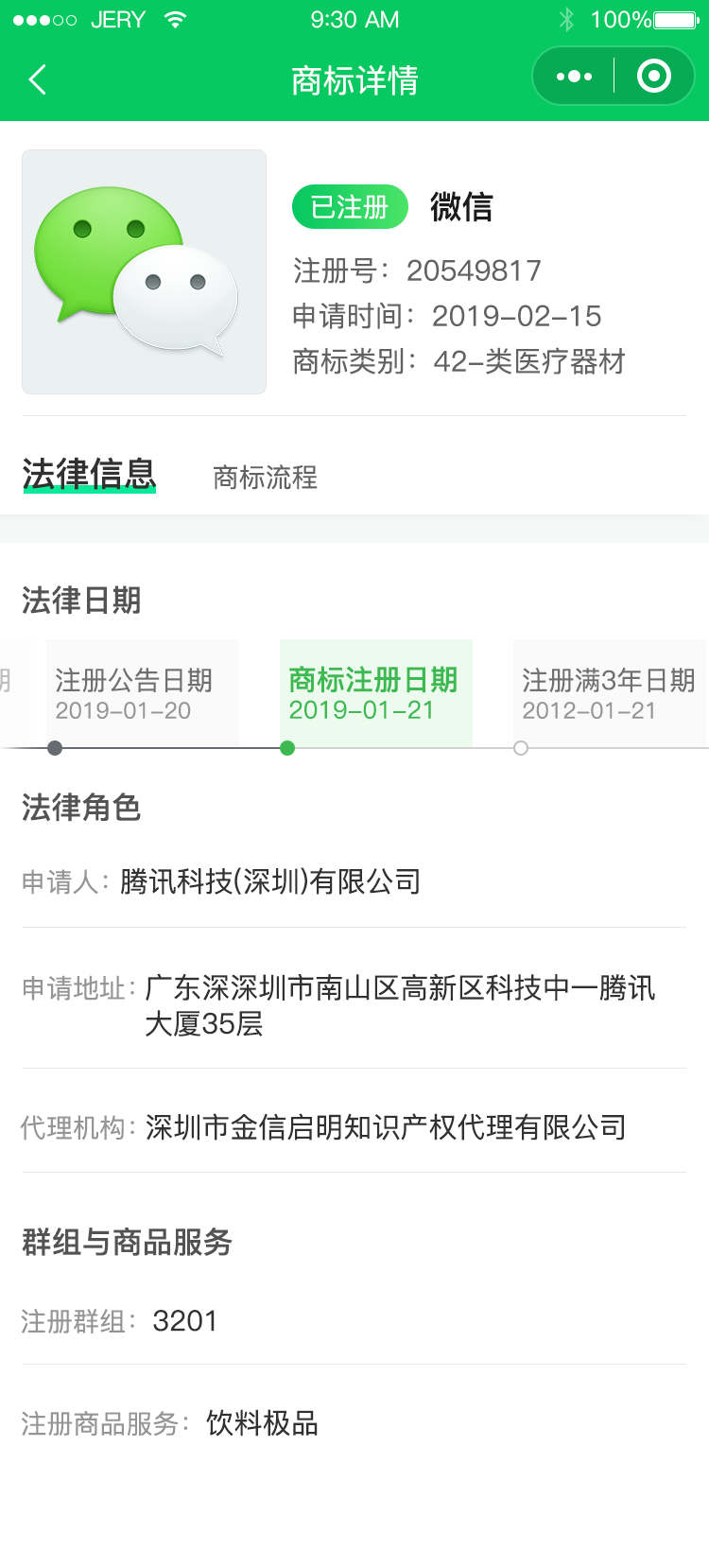Open the WeChat trademark logo image

(x=144, y=271)
